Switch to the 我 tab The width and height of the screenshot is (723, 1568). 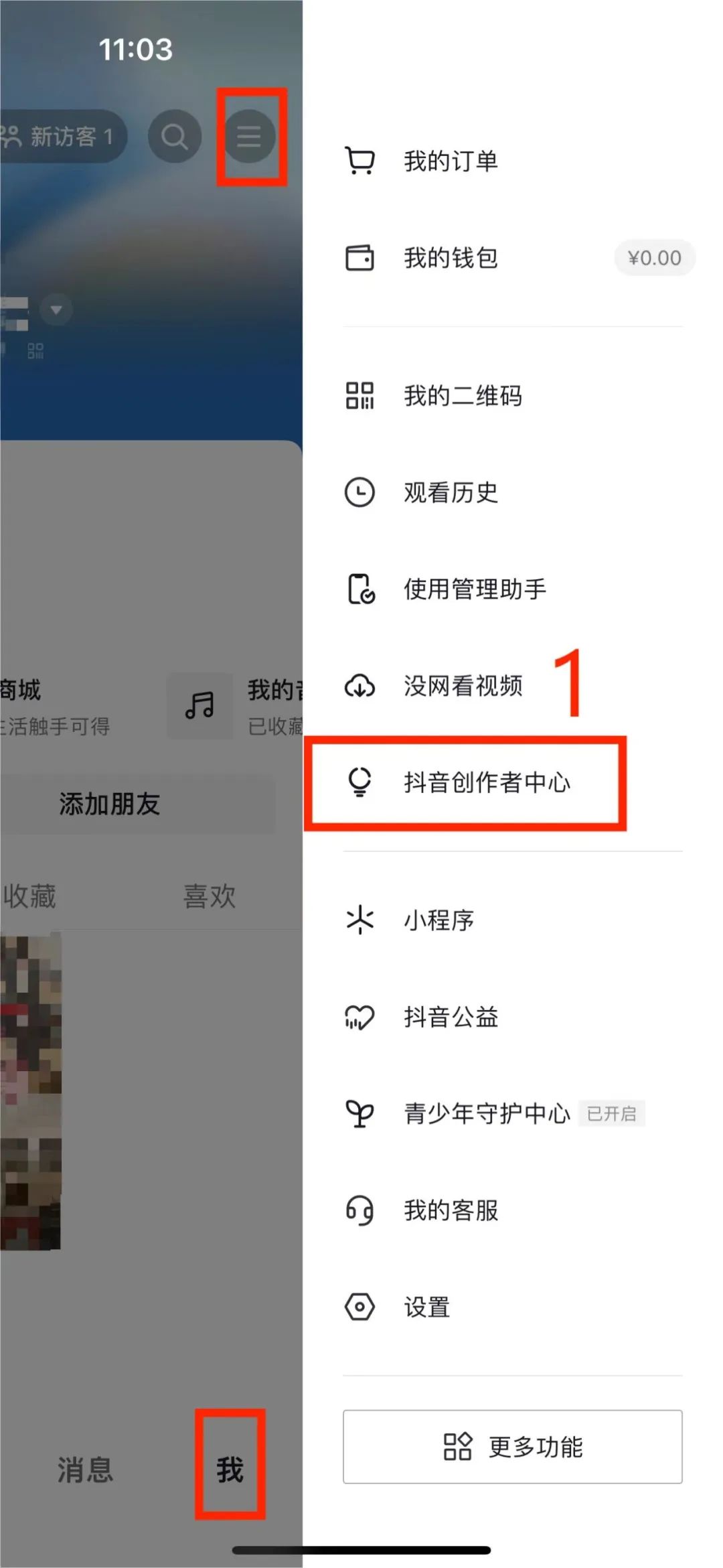230,1470
